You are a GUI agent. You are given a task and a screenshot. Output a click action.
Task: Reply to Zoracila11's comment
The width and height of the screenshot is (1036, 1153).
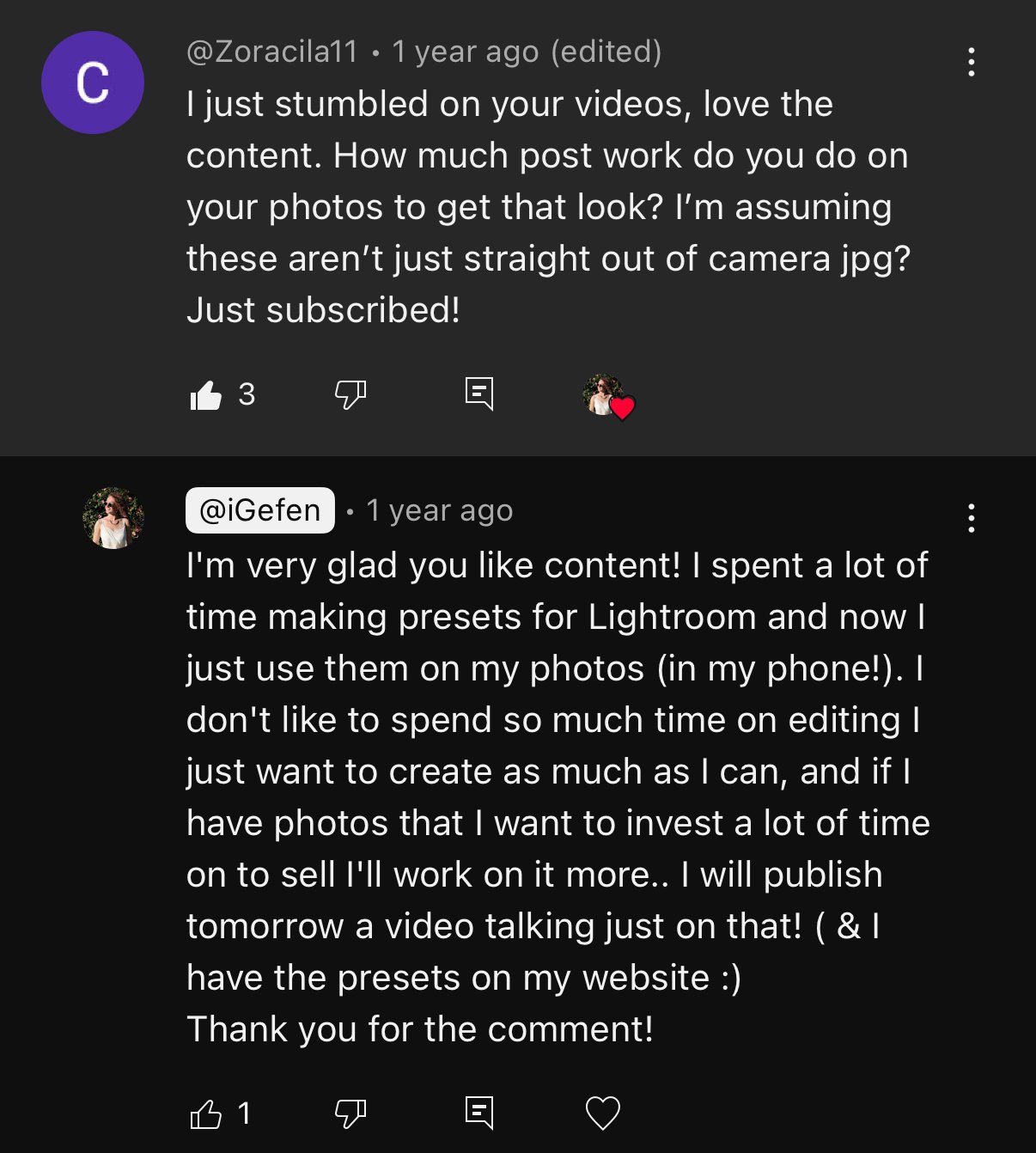tap(478, 394)
